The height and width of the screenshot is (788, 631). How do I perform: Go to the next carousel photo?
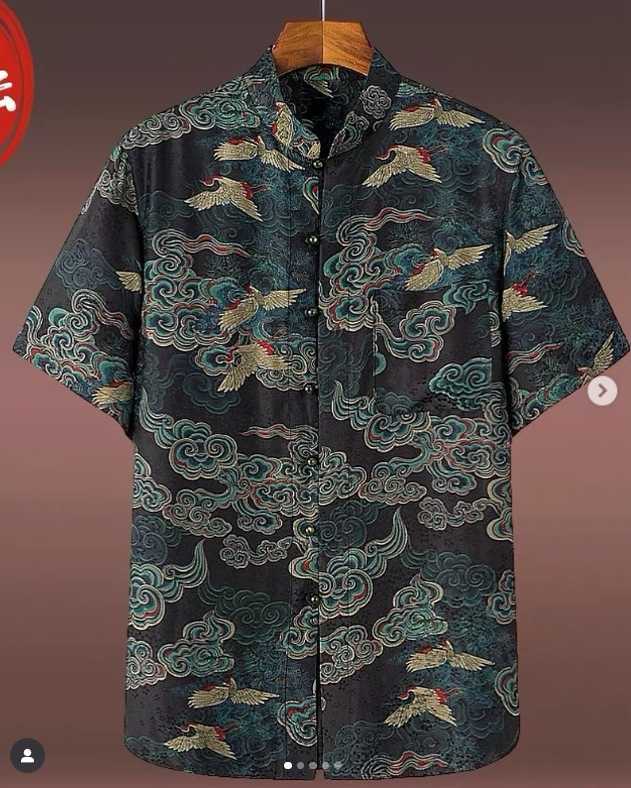[601, 390]
